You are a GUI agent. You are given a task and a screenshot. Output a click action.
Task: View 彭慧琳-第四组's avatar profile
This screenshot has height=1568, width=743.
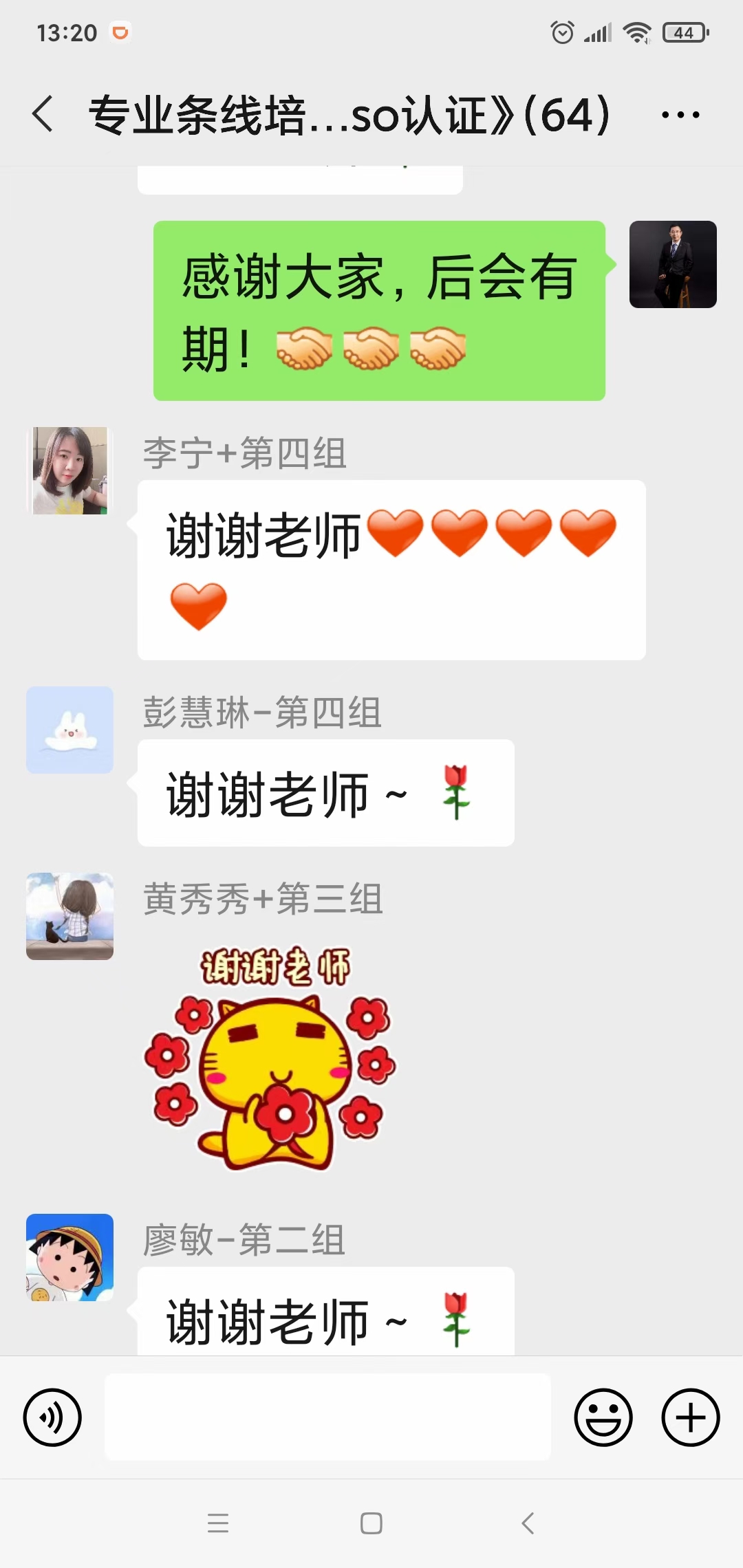pos(69,730)
